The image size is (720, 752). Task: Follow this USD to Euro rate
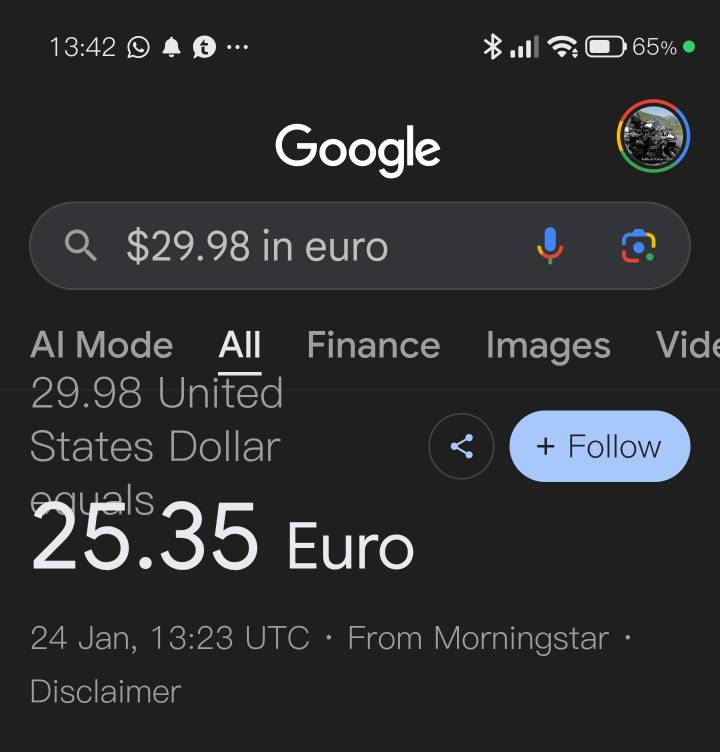(x=599, y=446)
